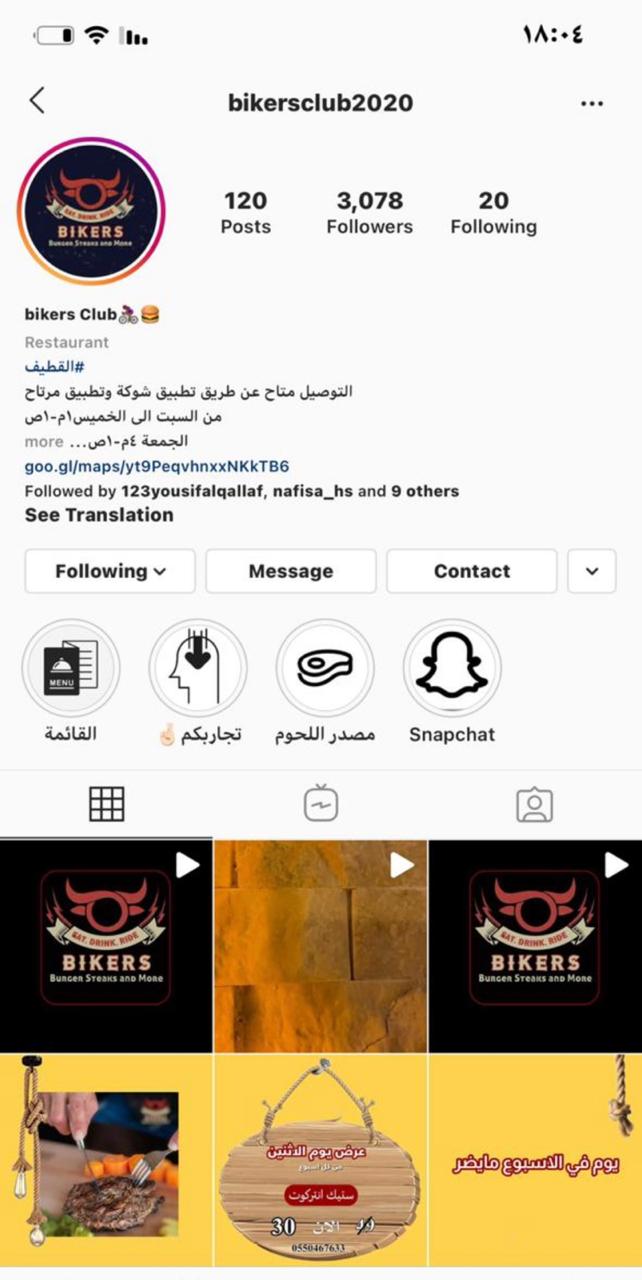Go back using the top-left arrow
The image size is (642, 1280).
[37, 101]
